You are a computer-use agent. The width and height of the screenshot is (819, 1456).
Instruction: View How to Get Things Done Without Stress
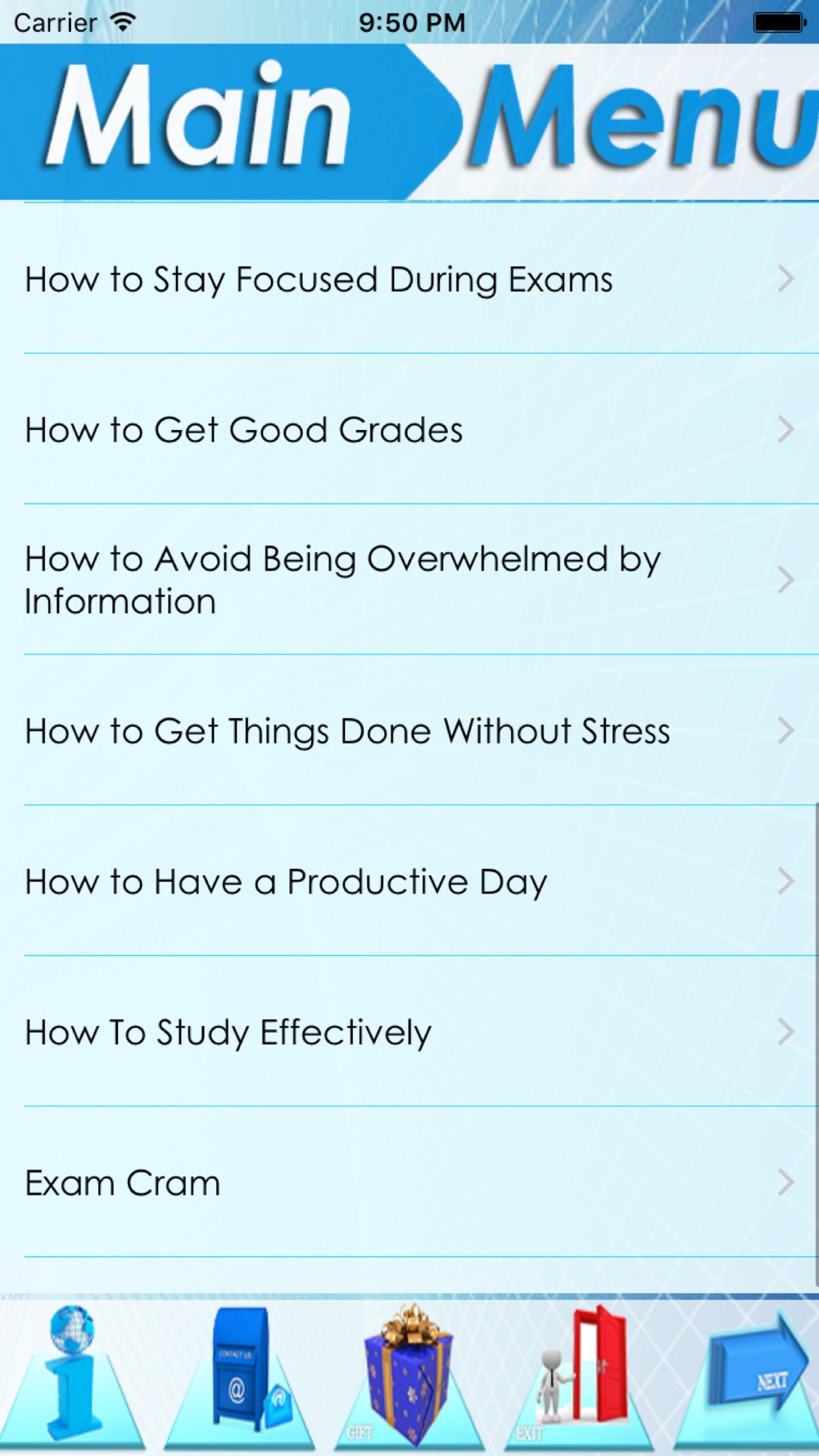pos(409,730)
